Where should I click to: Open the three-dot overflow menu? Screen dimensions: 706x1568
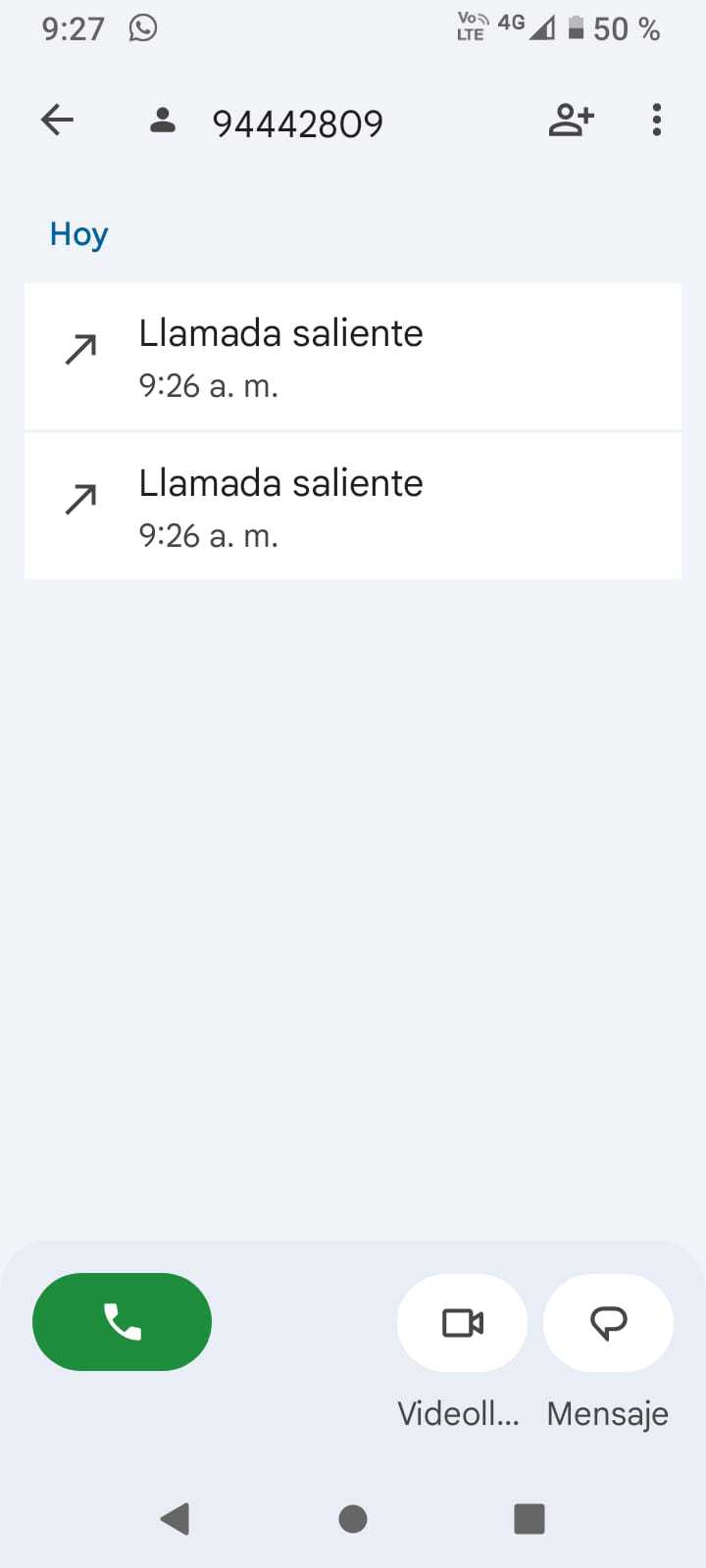pos(656,121)
